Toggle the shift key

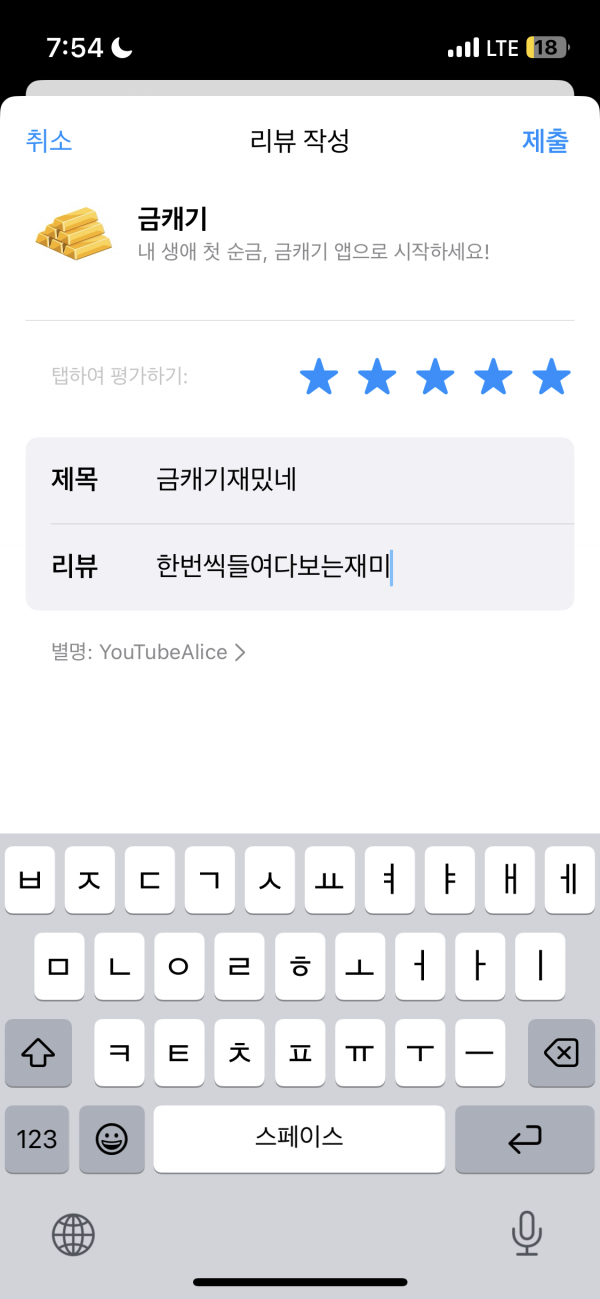tap(38, 1053)
